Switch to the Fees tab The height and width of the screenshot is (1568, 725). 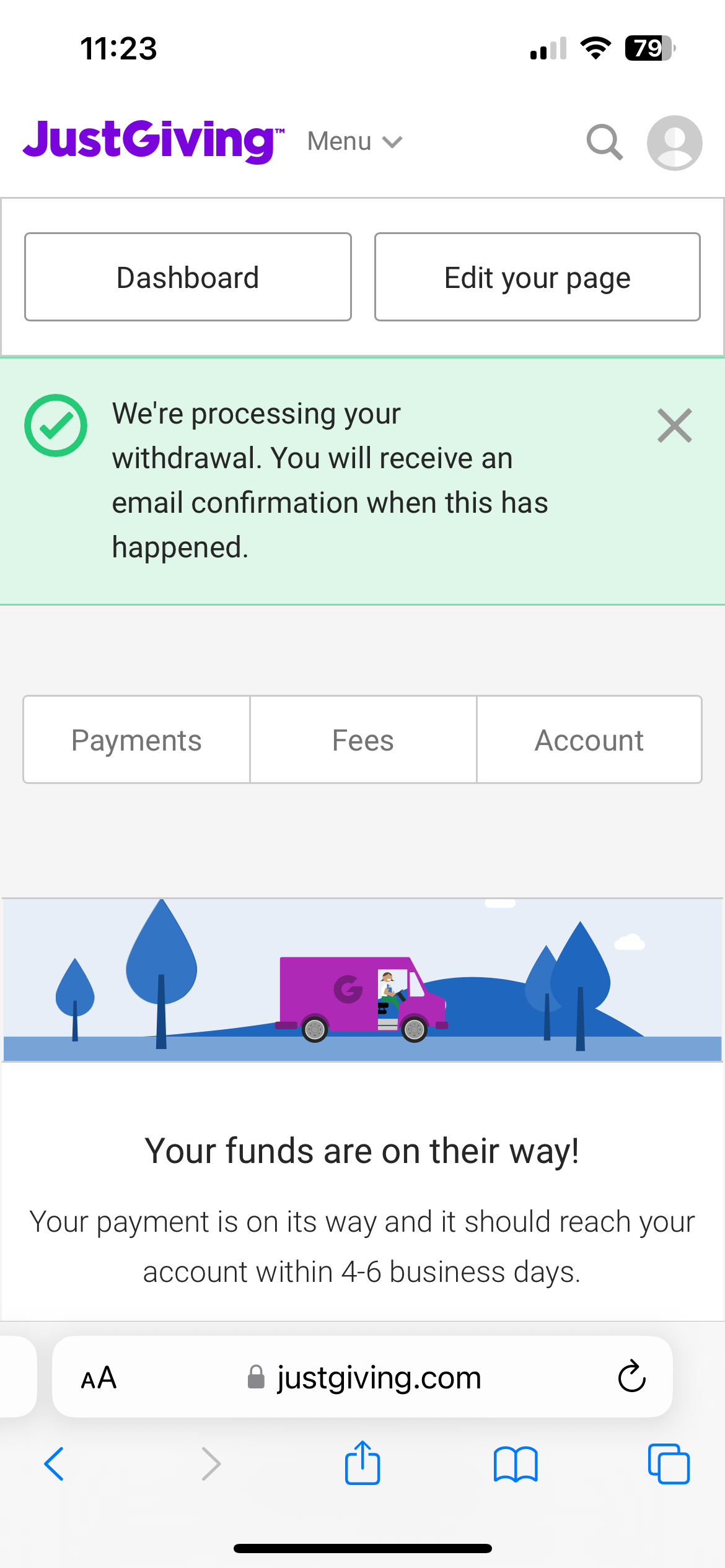click(363, 739)
